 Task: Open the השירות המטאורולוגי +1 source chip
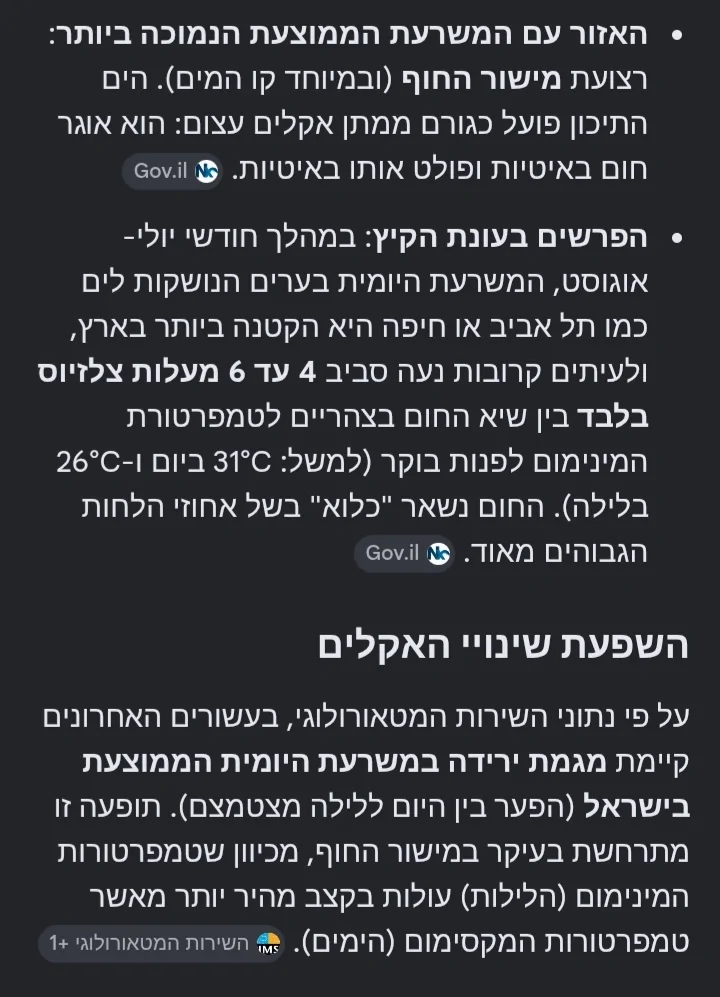(161, 943)
